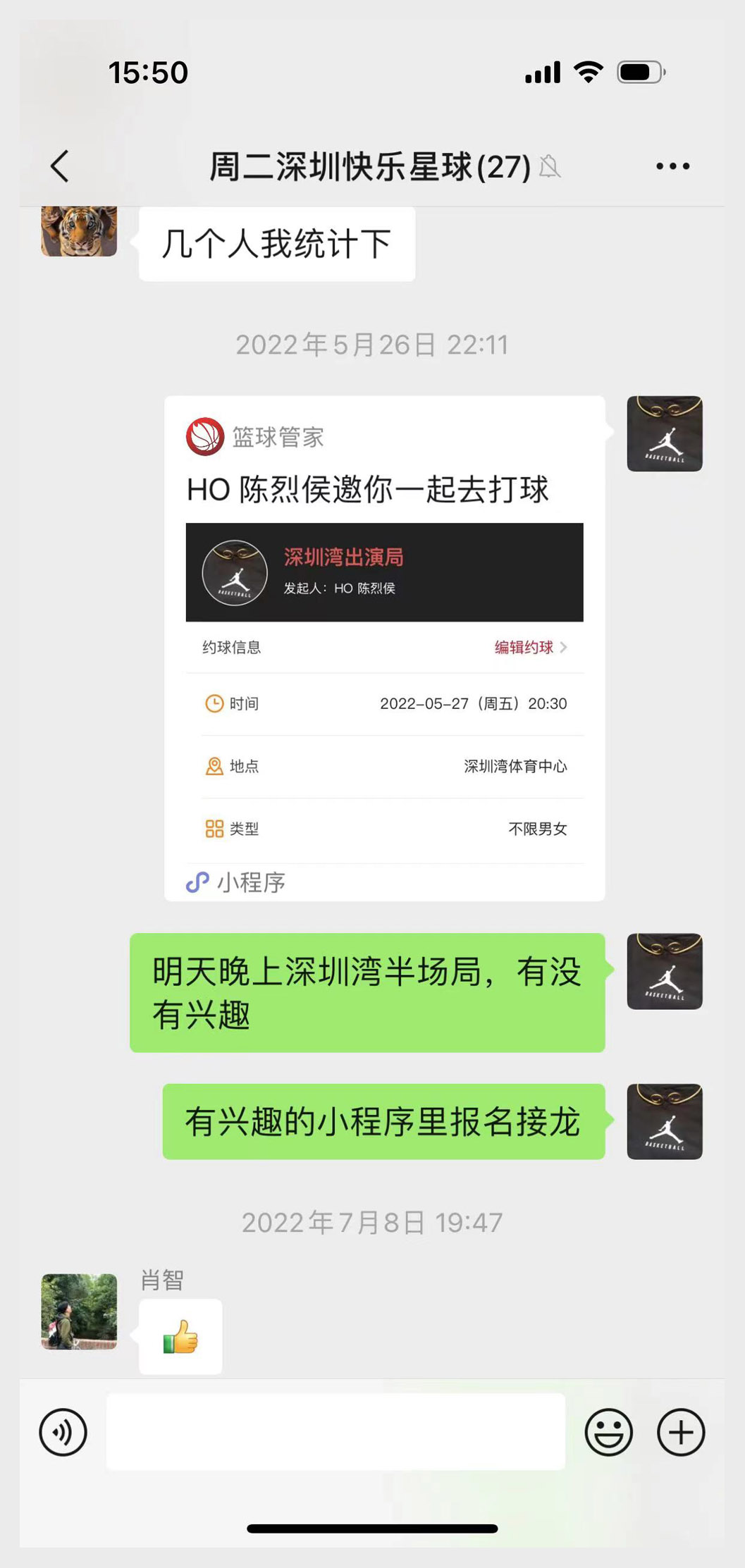
Task: Open the 篮球管家 mini program invitation card
Action: (384, 648)
